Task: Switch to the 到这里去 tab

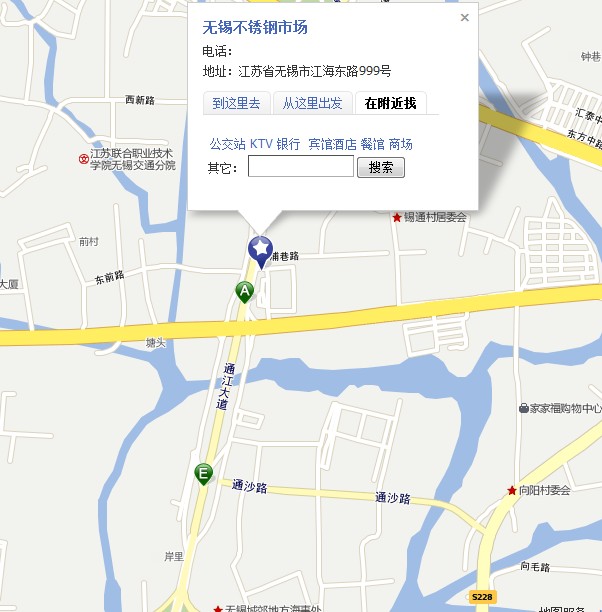Action: coord(236,103)
